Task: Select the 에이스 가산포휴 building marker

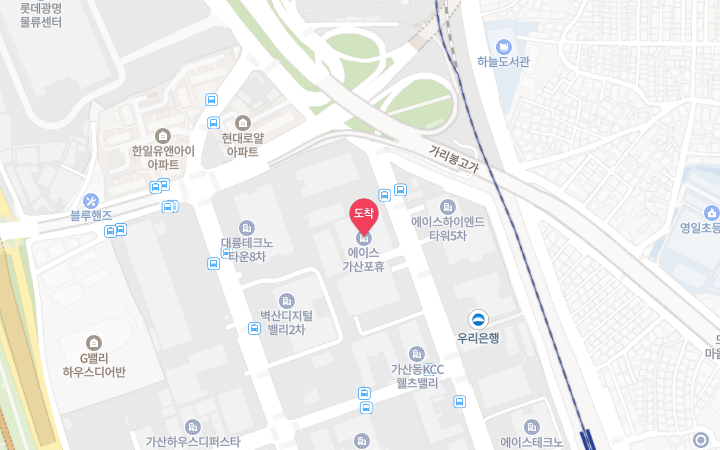Action: click(x=363, y=238)
